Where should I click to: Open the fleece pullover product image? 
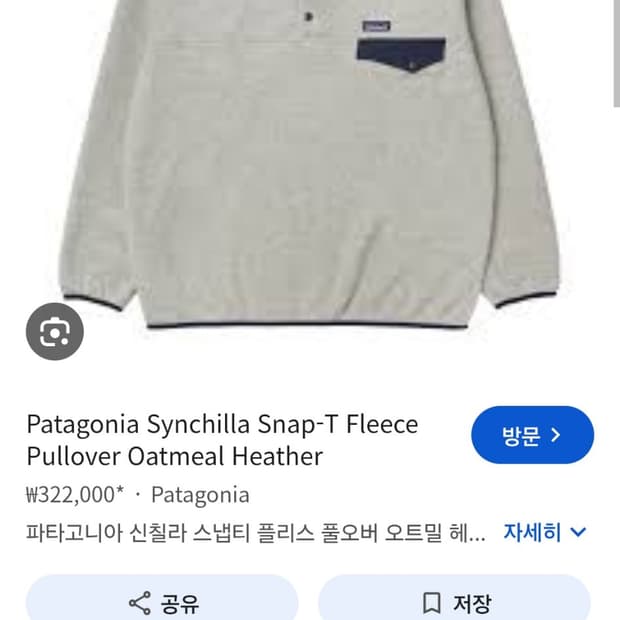pos(310,164)
